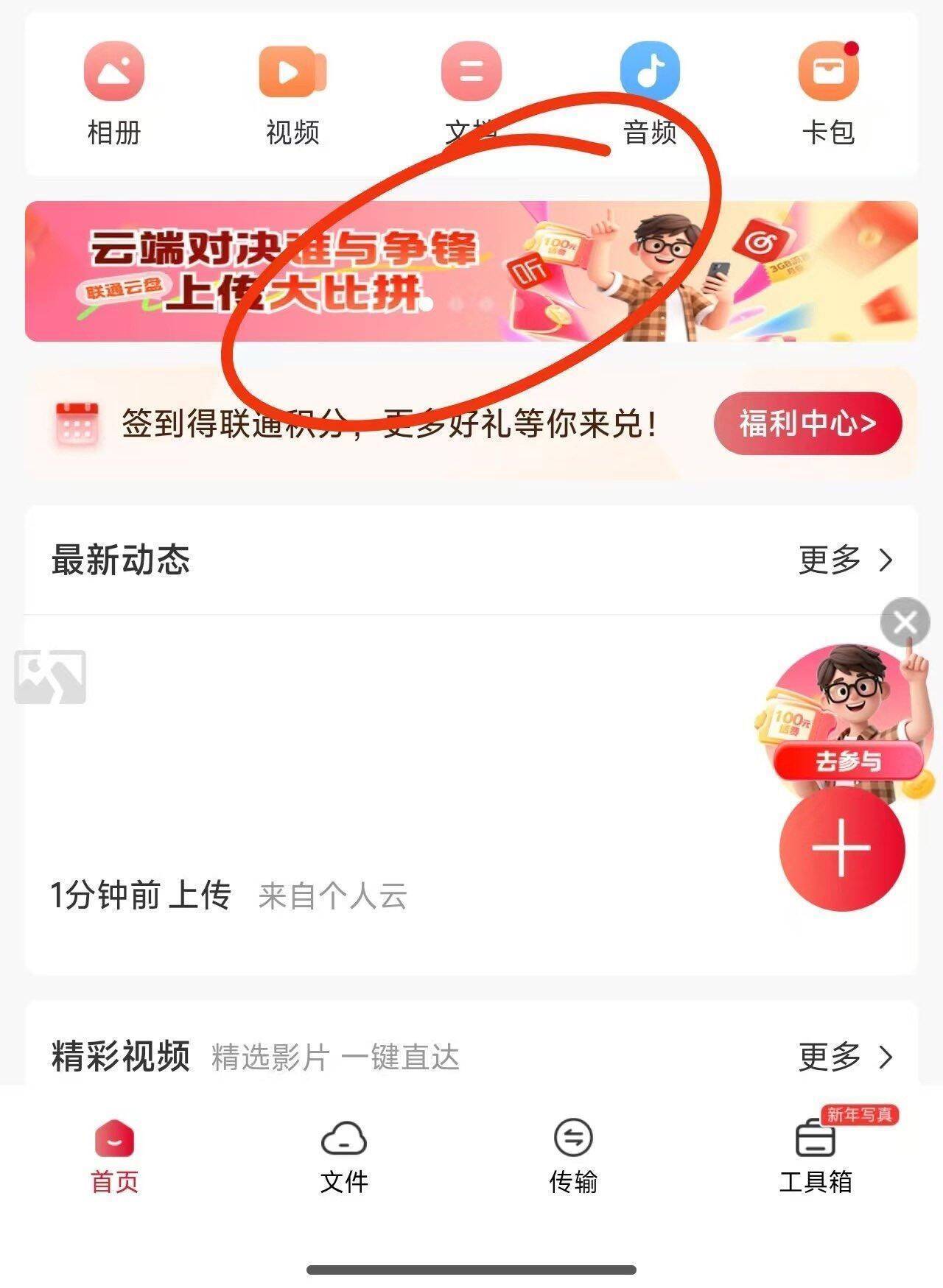
Task: View more under 精彩视频
Action: tap(845, 1057)
